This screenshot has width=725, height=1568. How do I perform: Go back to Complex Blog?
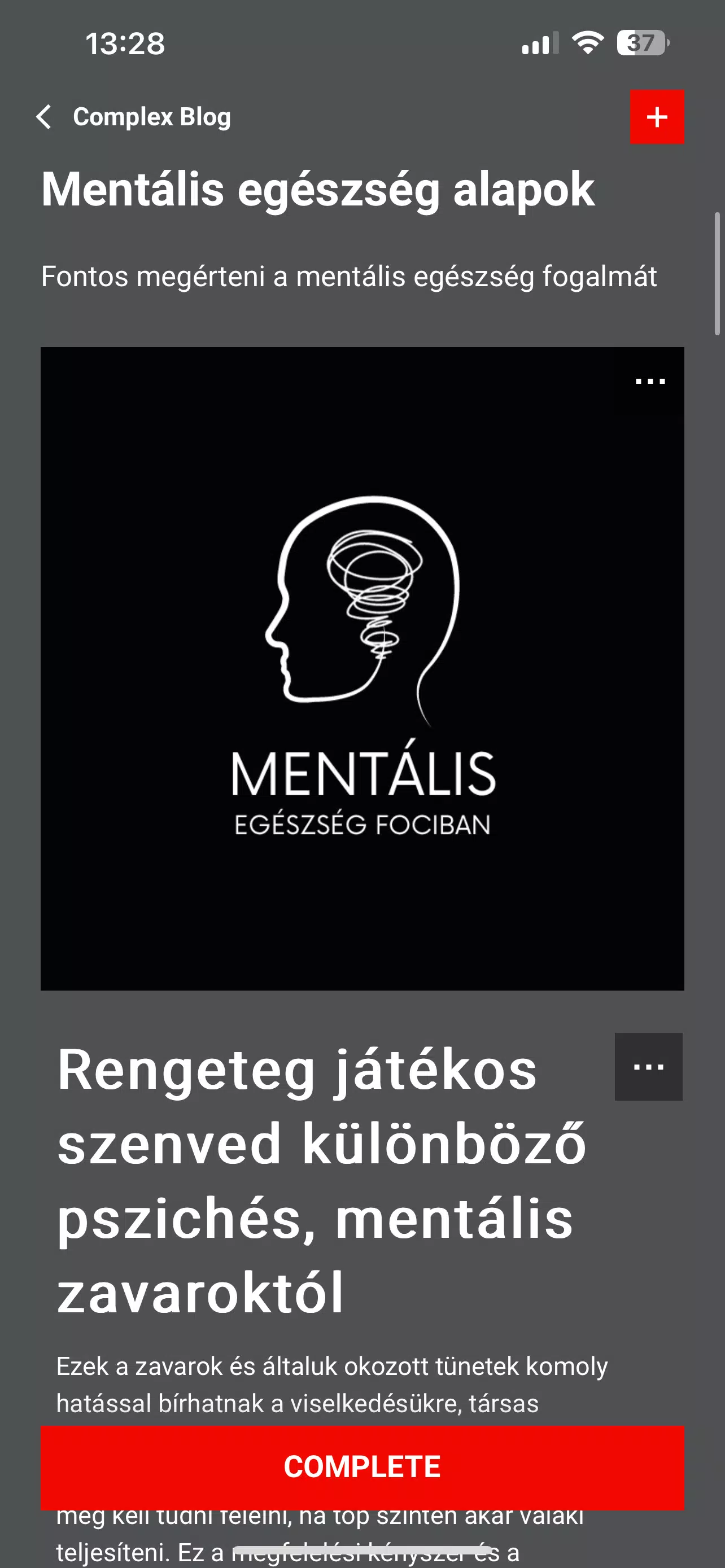coord(45,117)
